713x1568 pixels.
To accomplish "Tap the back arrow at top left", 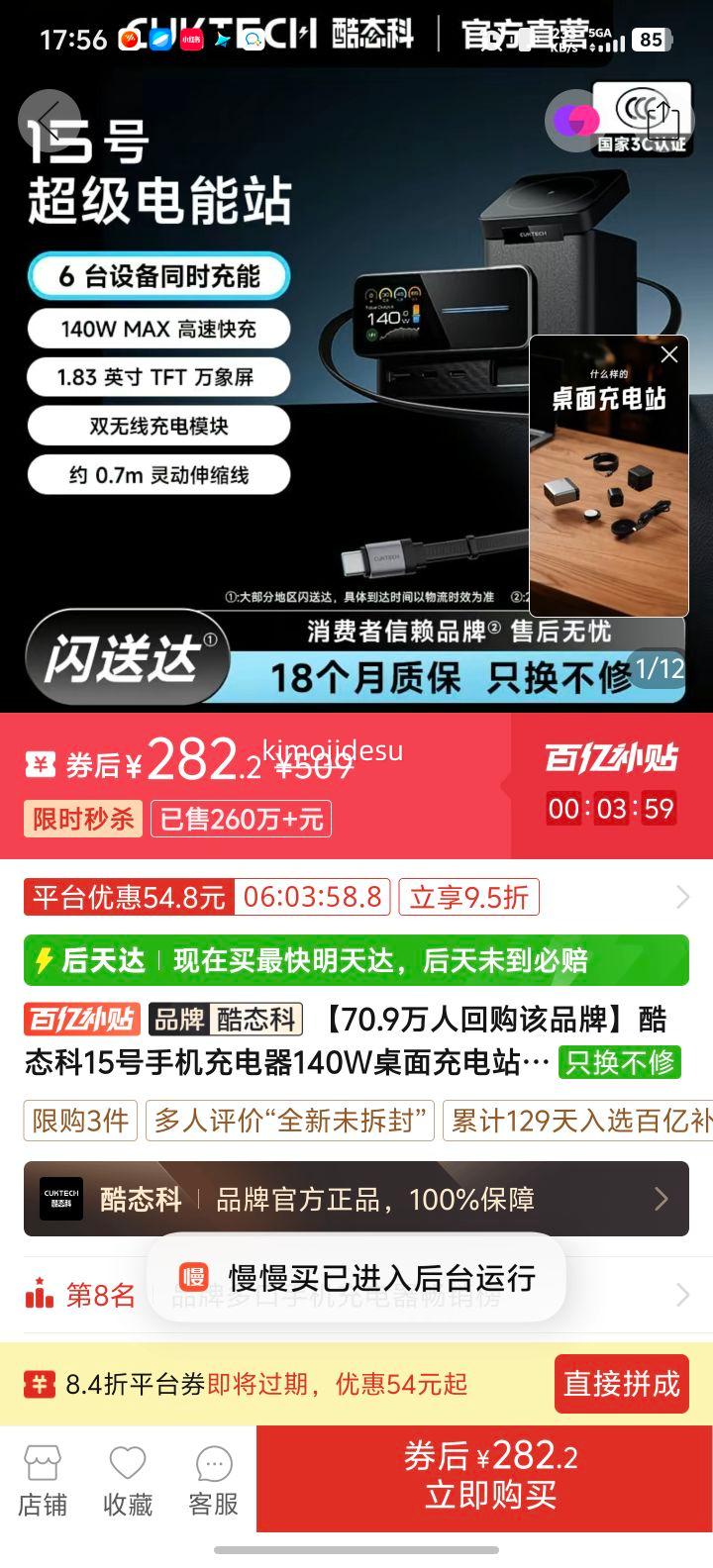I will [50, 119].
